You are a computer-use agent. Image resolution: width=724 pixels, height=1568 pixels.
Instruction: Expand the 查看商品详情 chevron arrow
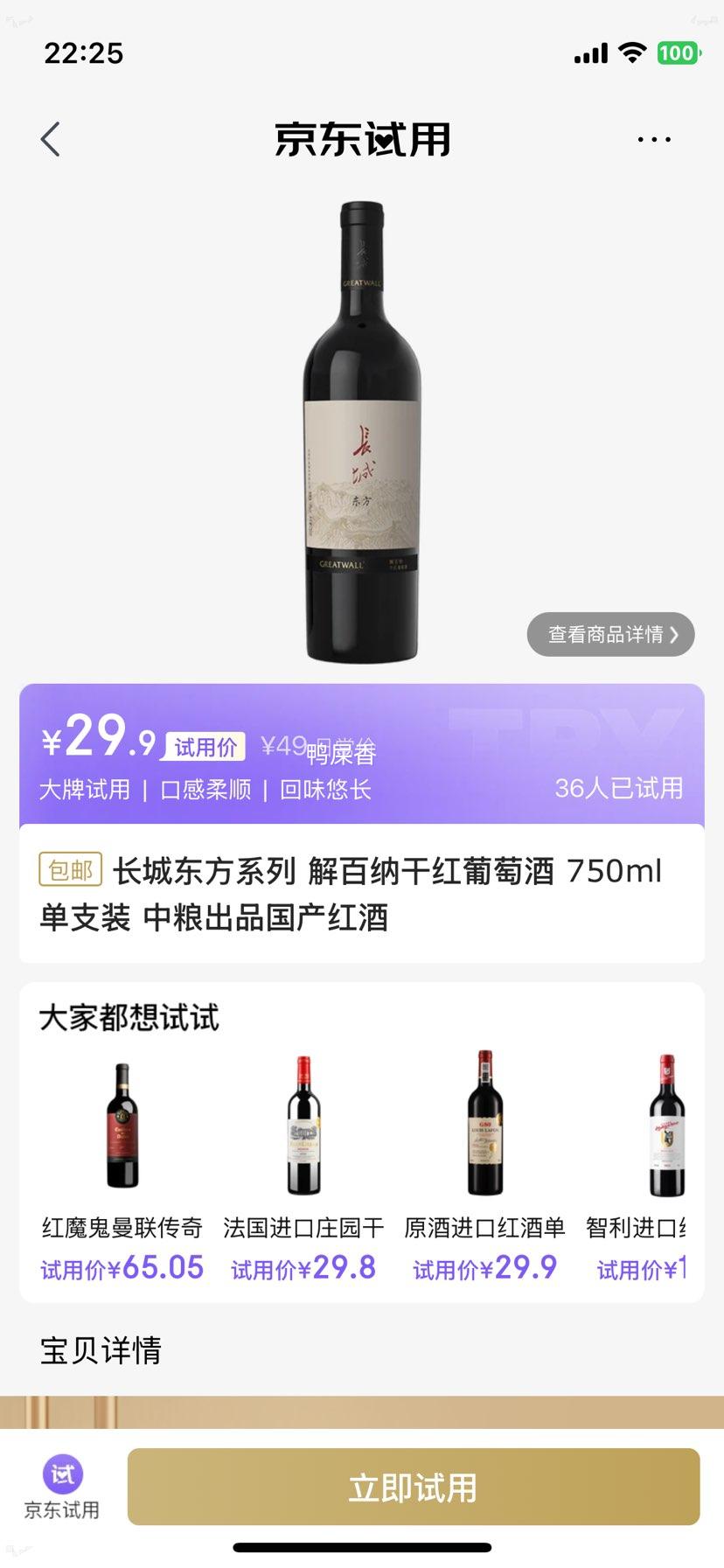673,634
